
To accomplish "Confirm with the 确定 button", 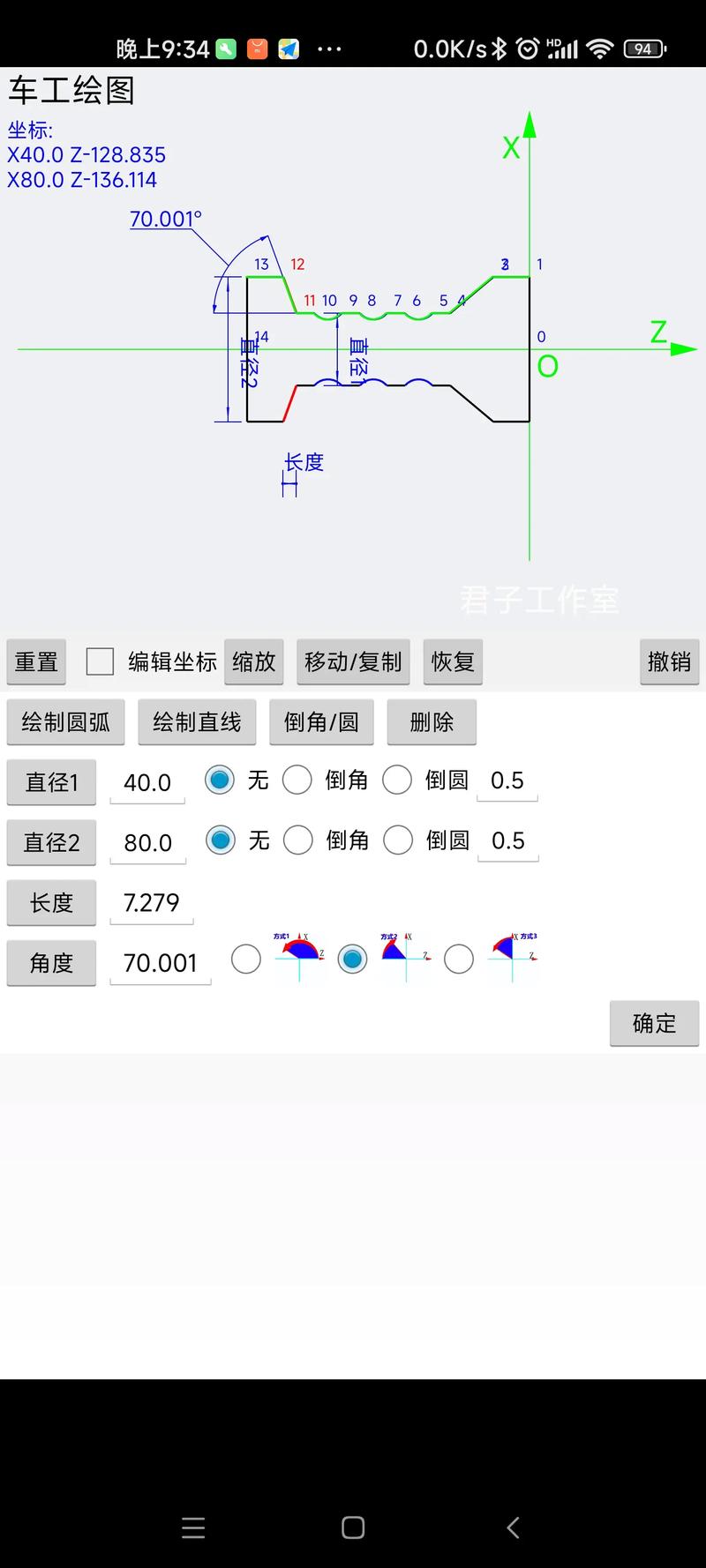I will tap(654, 1023).
